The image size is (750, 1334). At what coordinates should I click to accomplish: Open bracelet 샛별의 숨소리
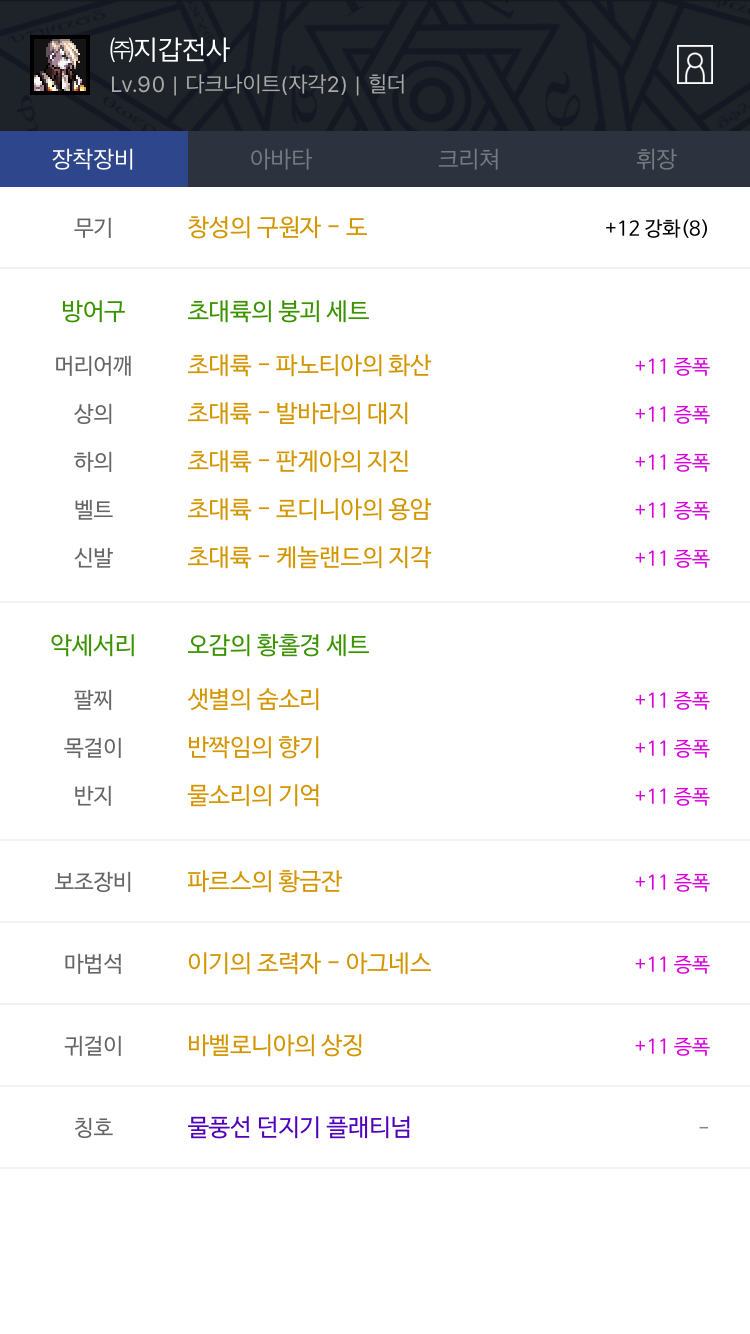tap(253, 699)
